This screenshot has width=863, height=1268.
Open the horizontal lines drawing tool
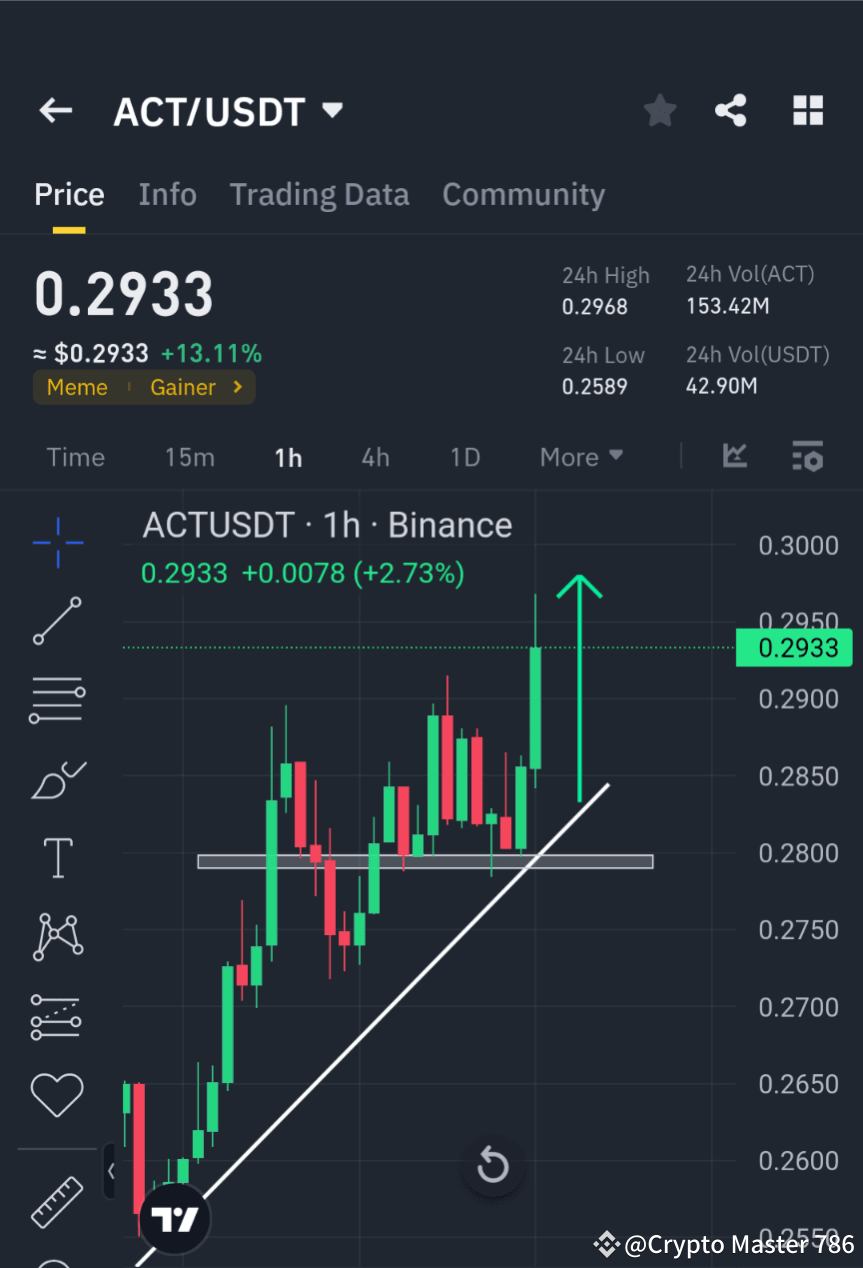(x=57, y=700)
